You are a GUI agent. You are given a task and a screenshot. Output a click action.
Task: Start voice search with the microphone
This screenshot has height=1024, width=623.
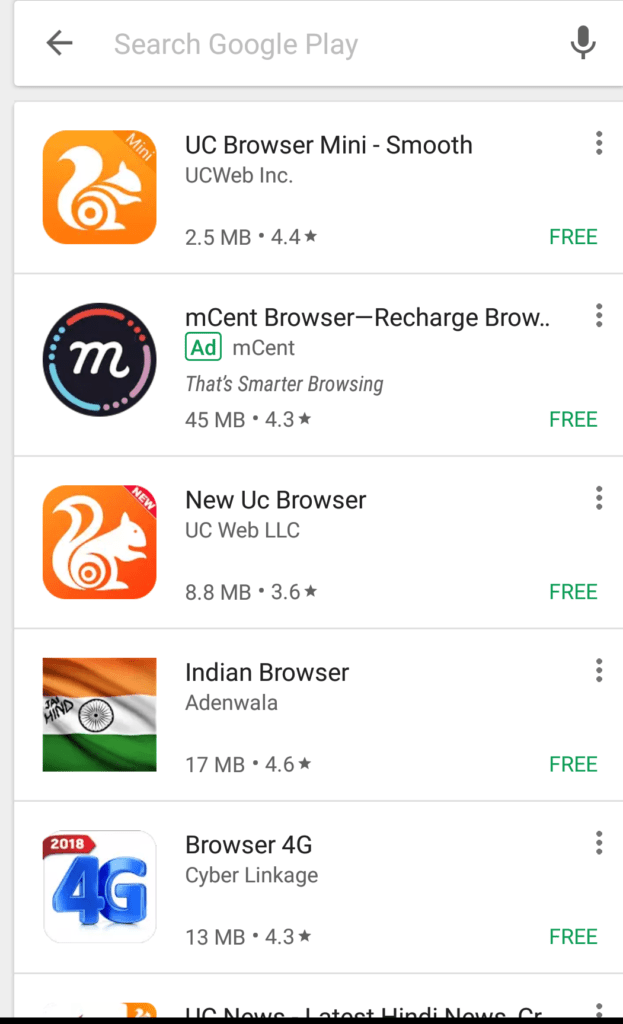click(582, 44)
